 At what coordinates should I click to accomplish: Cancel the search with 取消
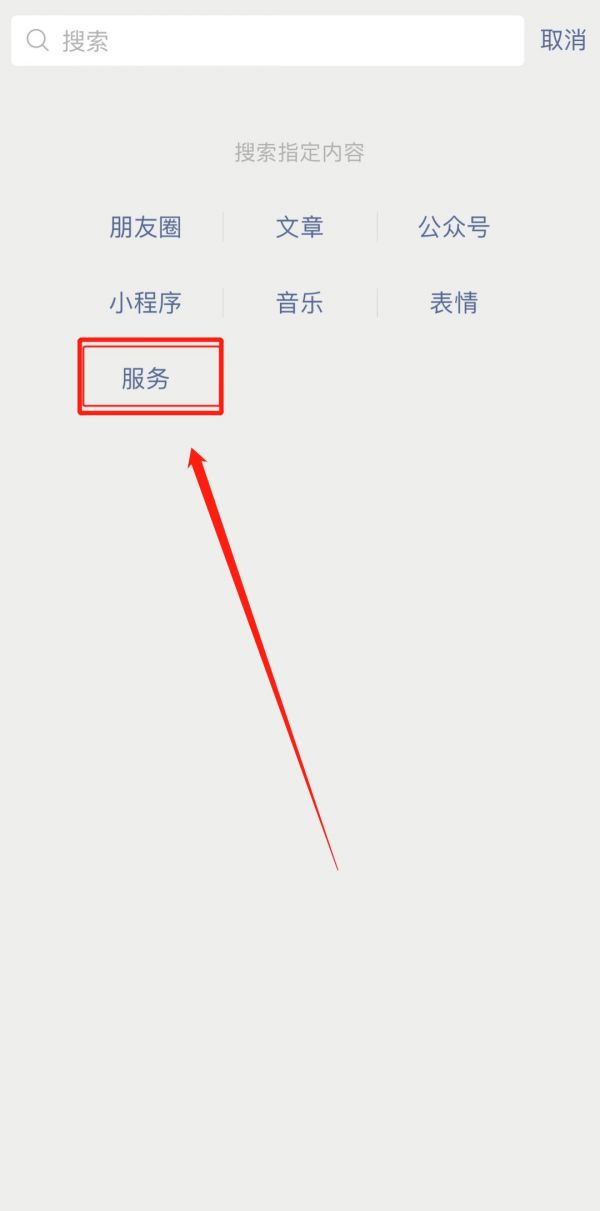coord(563,41)
